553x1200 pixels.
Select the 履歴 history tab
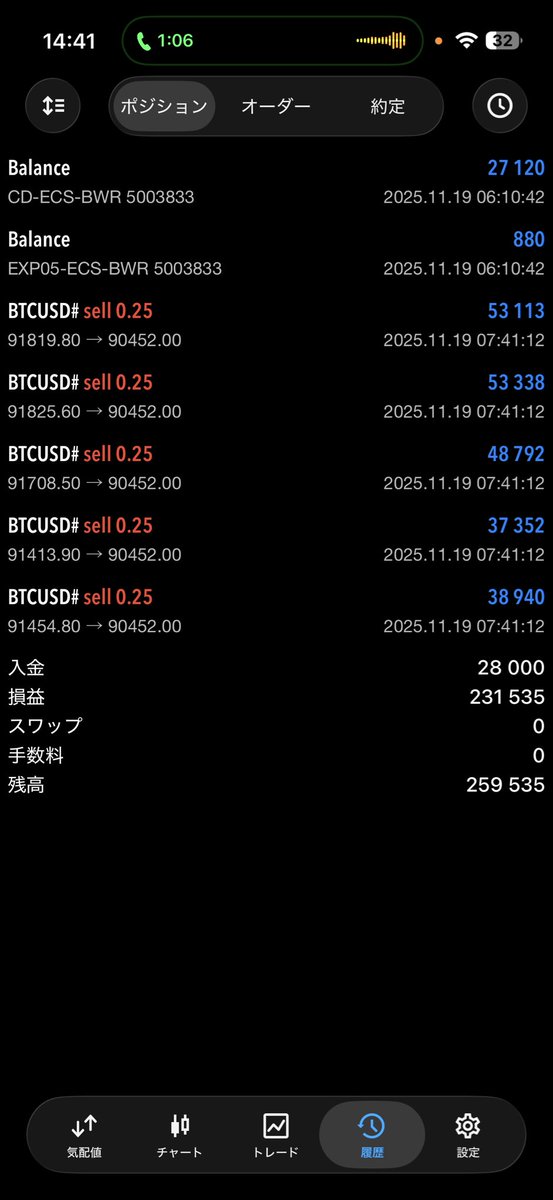click(372, 1135)
